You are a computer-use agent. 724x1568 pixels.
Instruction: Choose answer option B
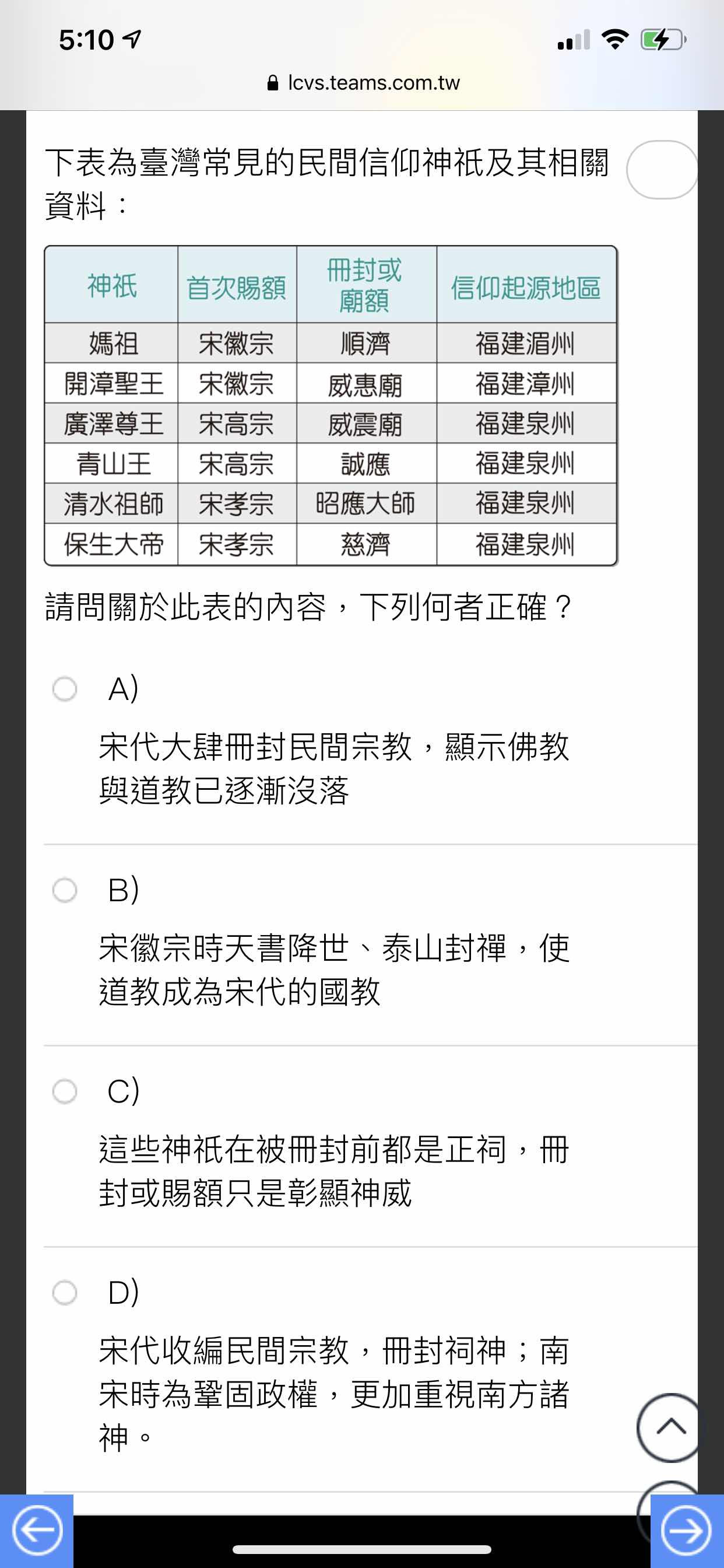[65, 890]
